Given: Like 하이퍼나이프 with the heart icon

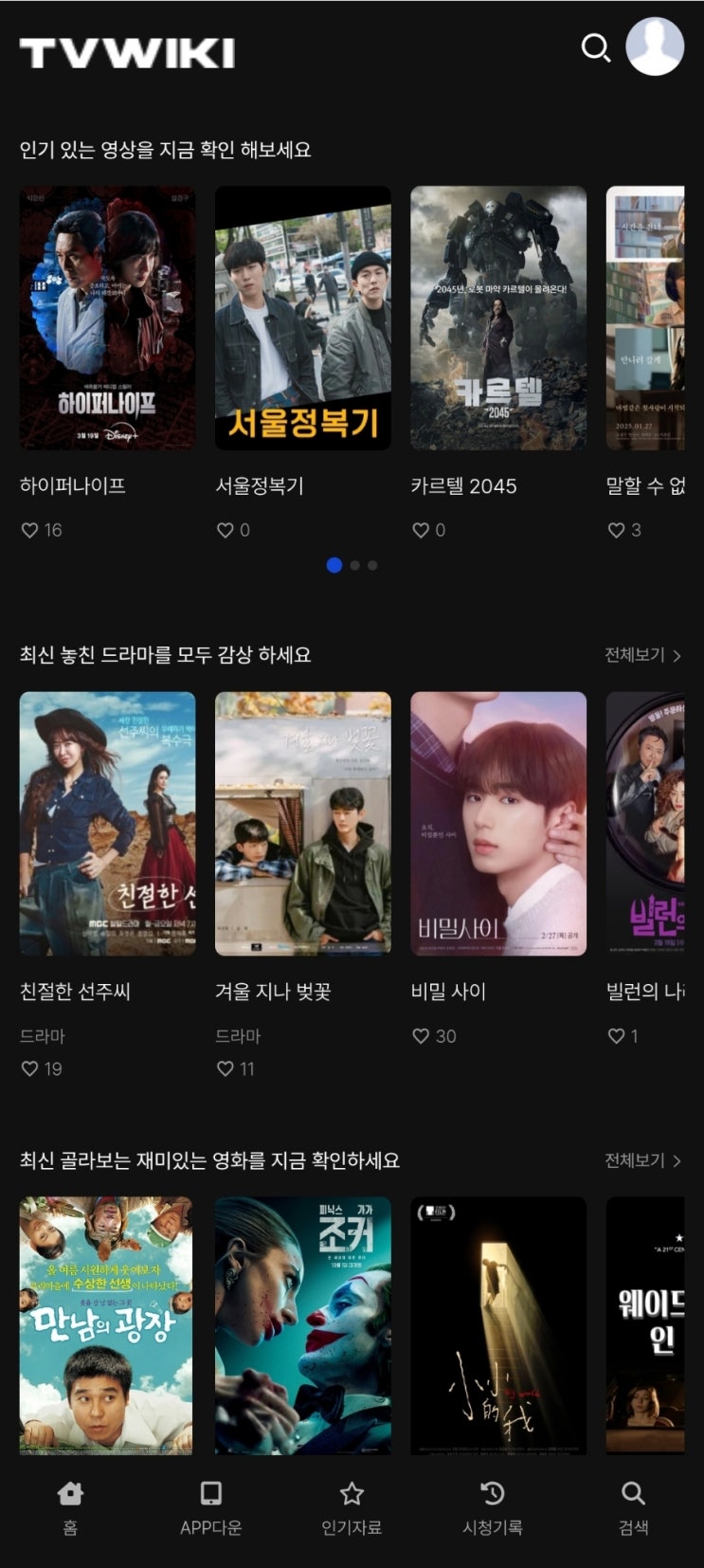Looking at the screenshot, I should coord(30,530).
